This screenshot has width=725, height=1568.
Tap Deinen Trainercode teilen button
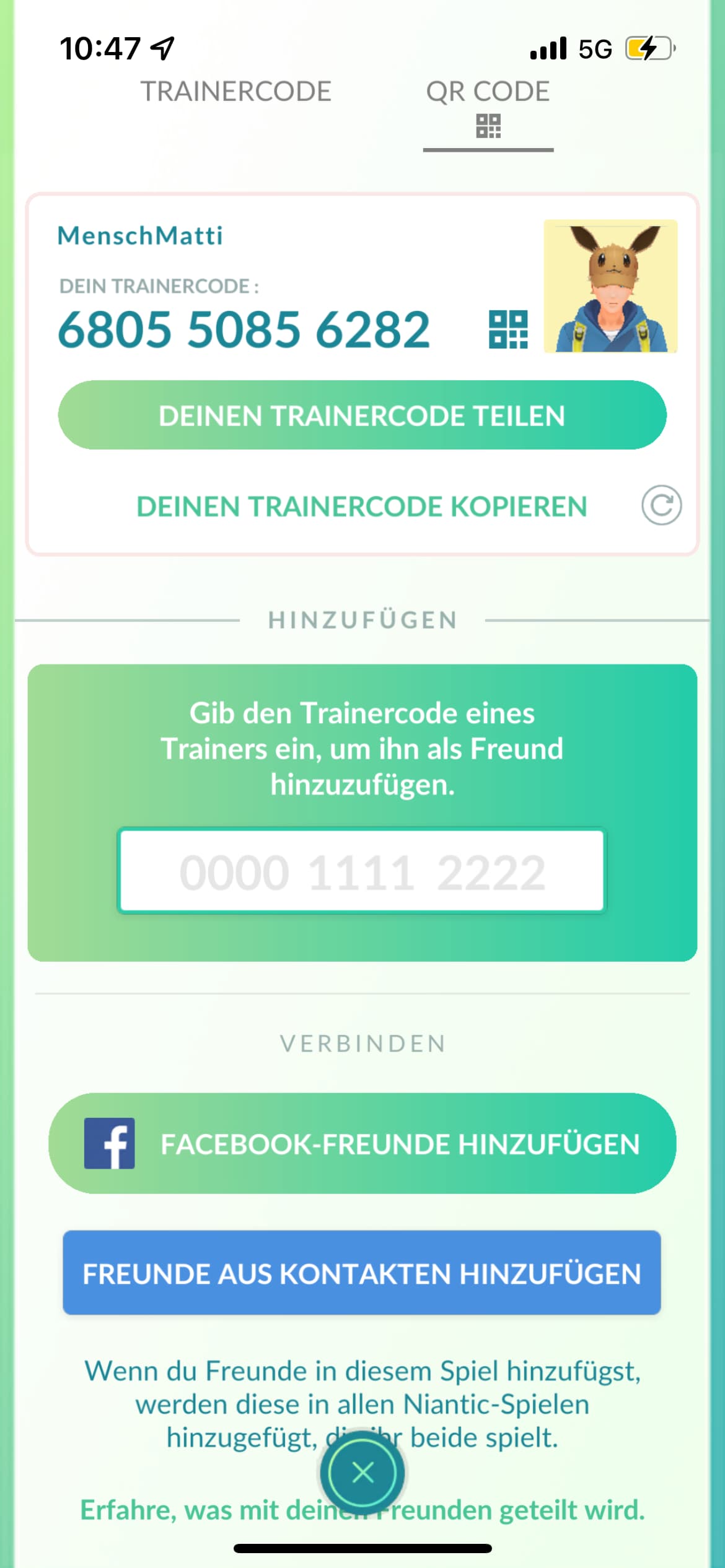[362, 415]
